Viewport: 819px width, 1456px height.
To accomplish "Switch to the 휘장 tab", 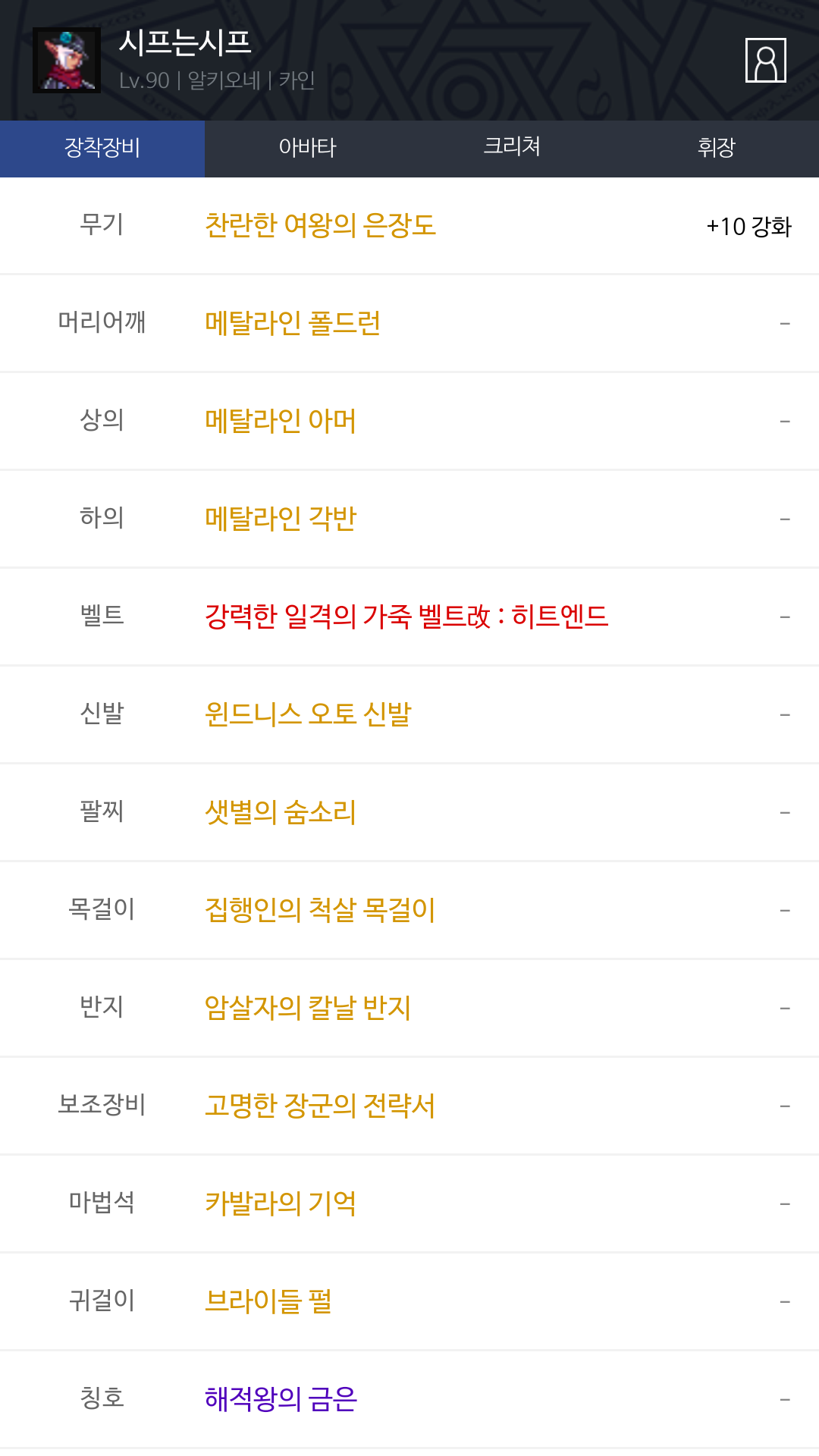I will (716, 148).
